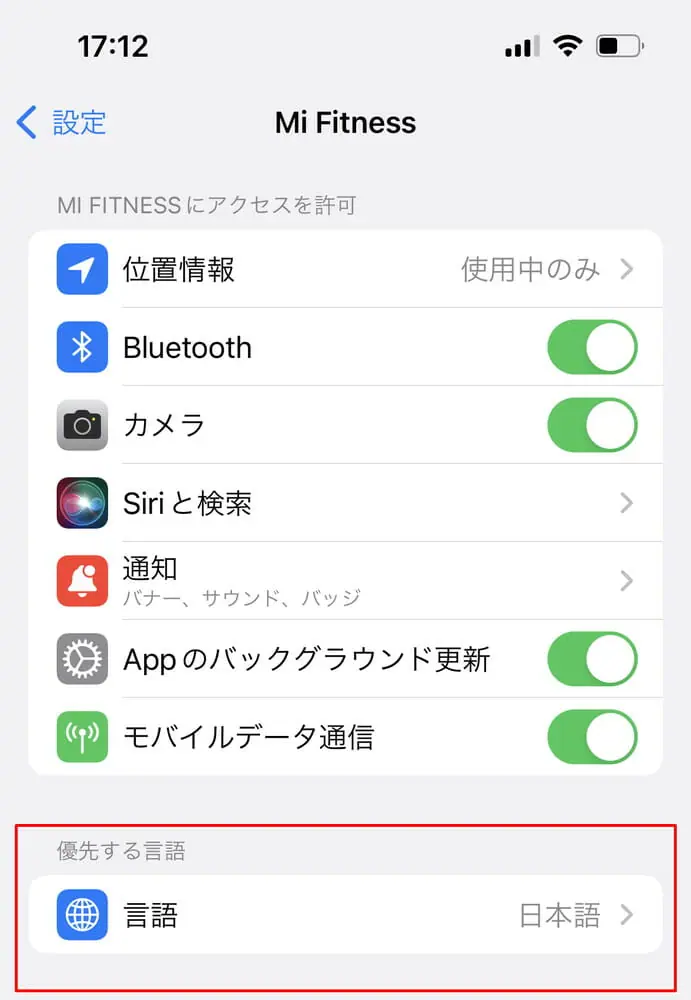Open 通知 notification settings
This screenshot has height=1000, width=691.
pos(345,581)
